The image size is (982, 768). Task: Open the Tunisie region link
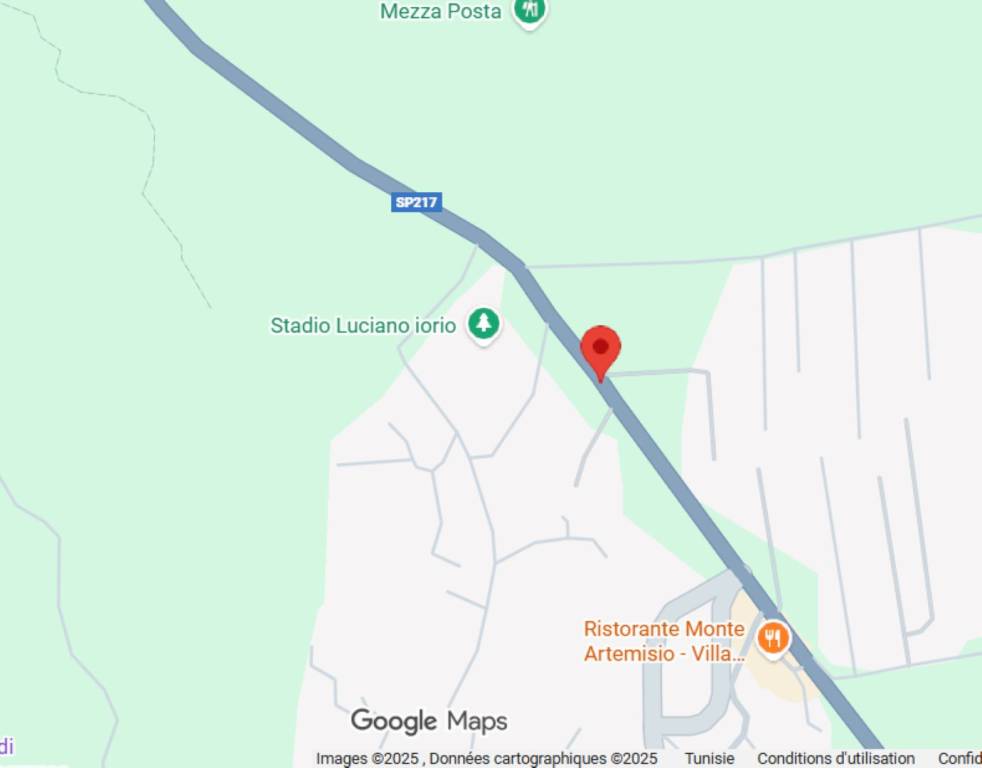coord(709,758)
